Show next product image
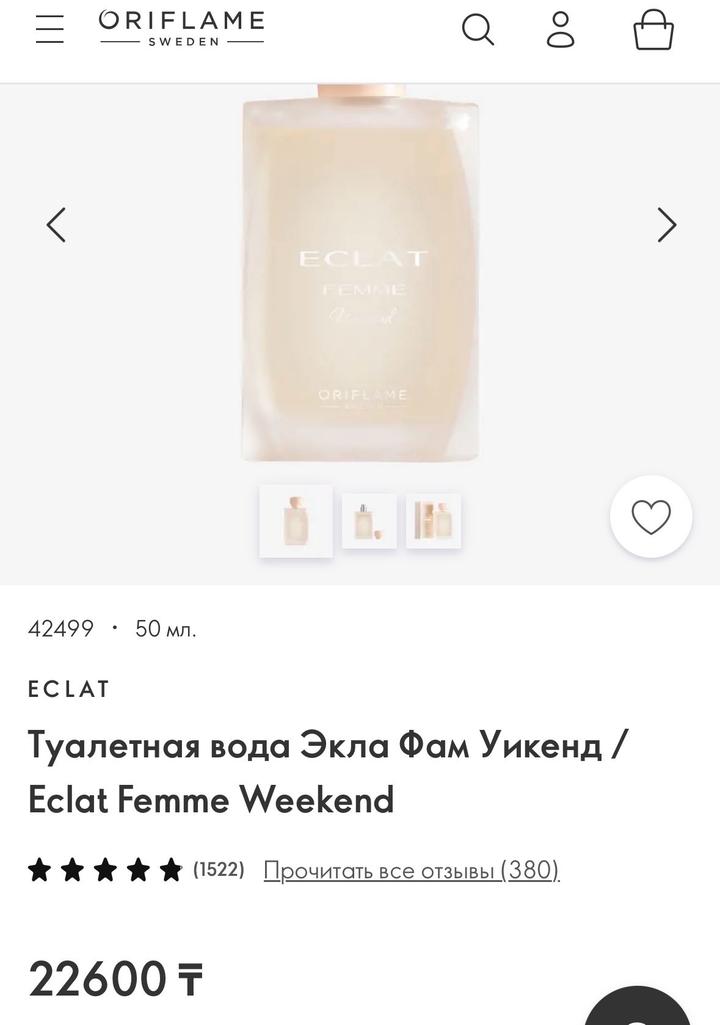Viewport: 720px width, 1025px height. pos(666,225)
